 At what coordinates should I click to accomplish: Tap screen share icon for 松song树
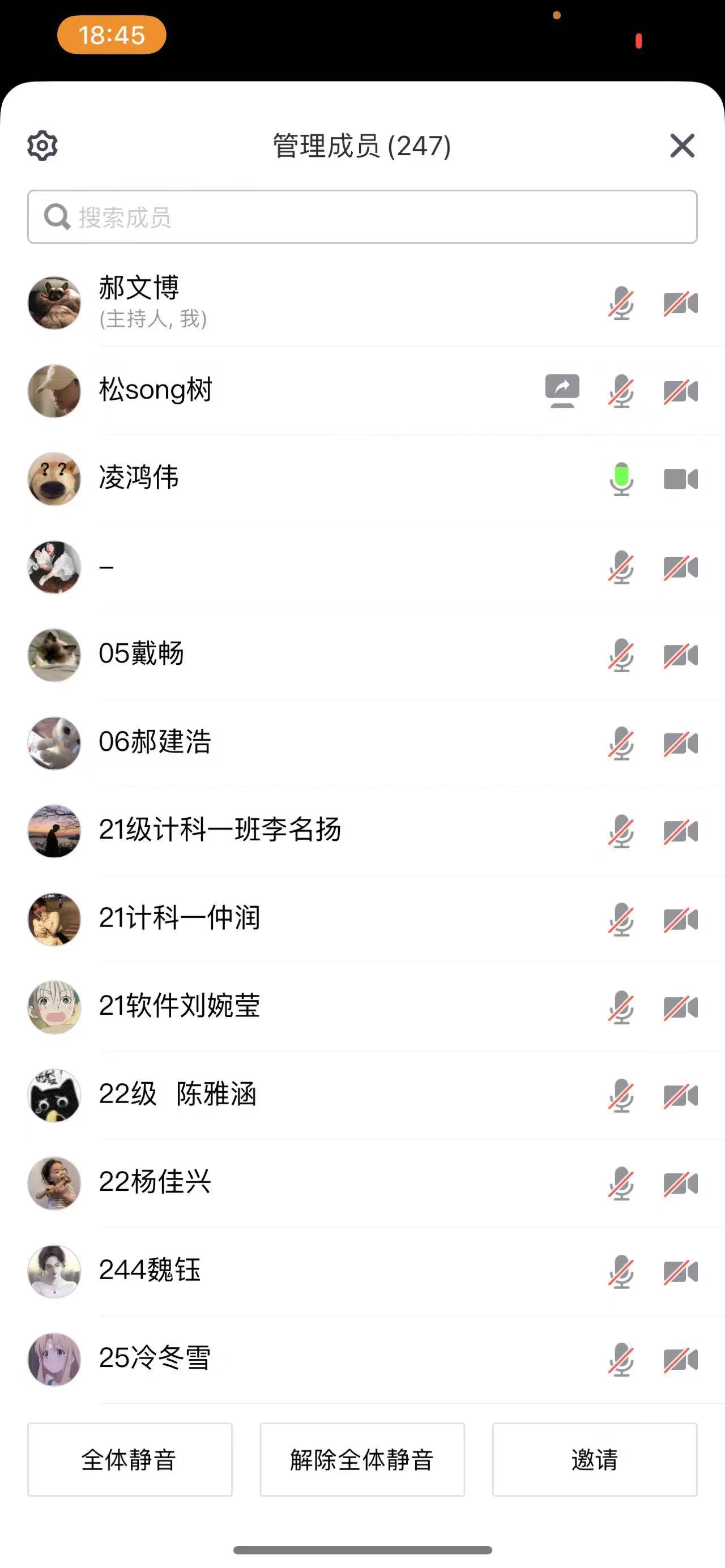(x=562, y=391)
